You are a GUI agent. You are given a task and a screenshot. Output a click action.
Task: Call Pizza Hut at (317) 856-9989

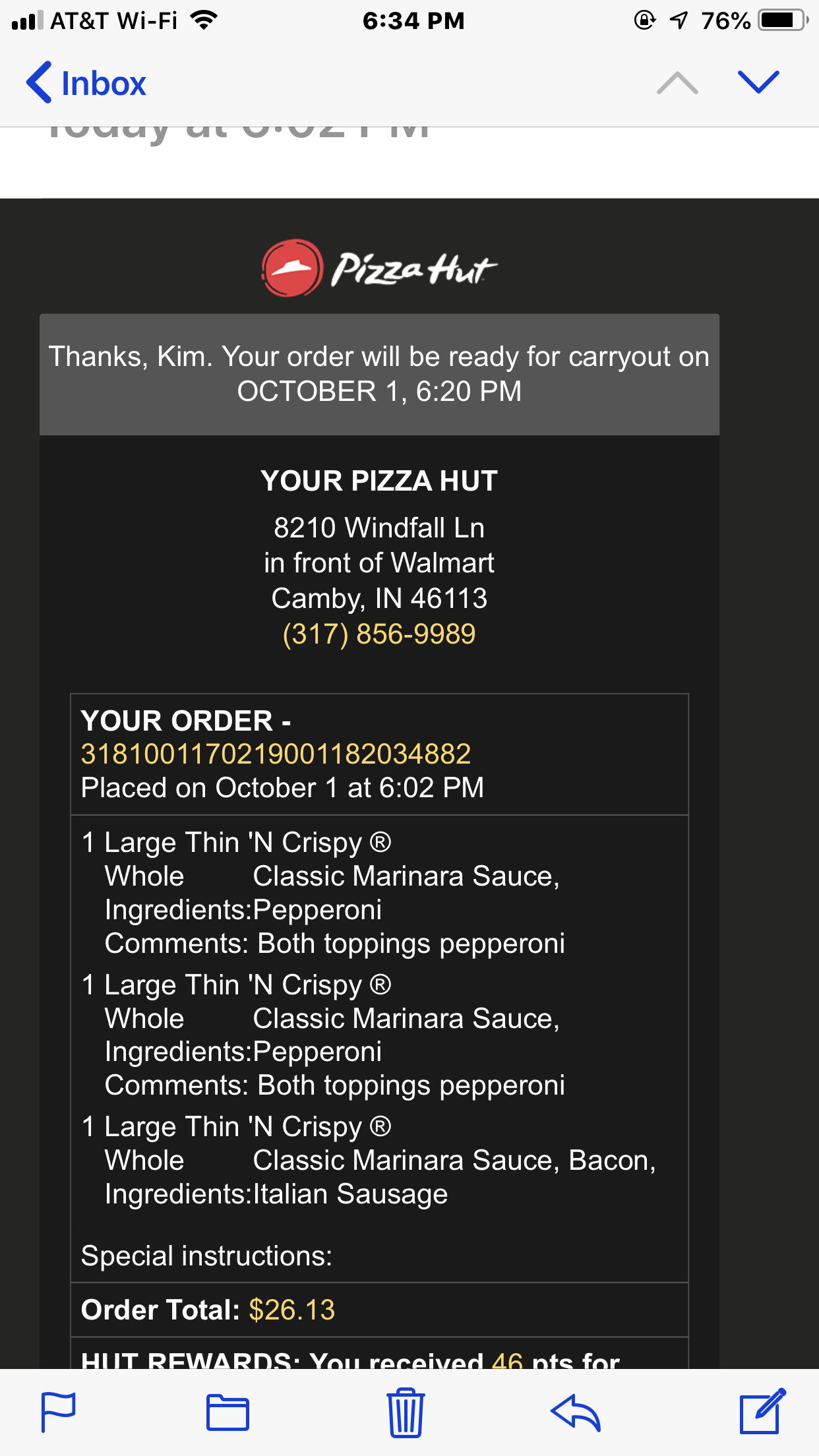[x=379, y=634]
